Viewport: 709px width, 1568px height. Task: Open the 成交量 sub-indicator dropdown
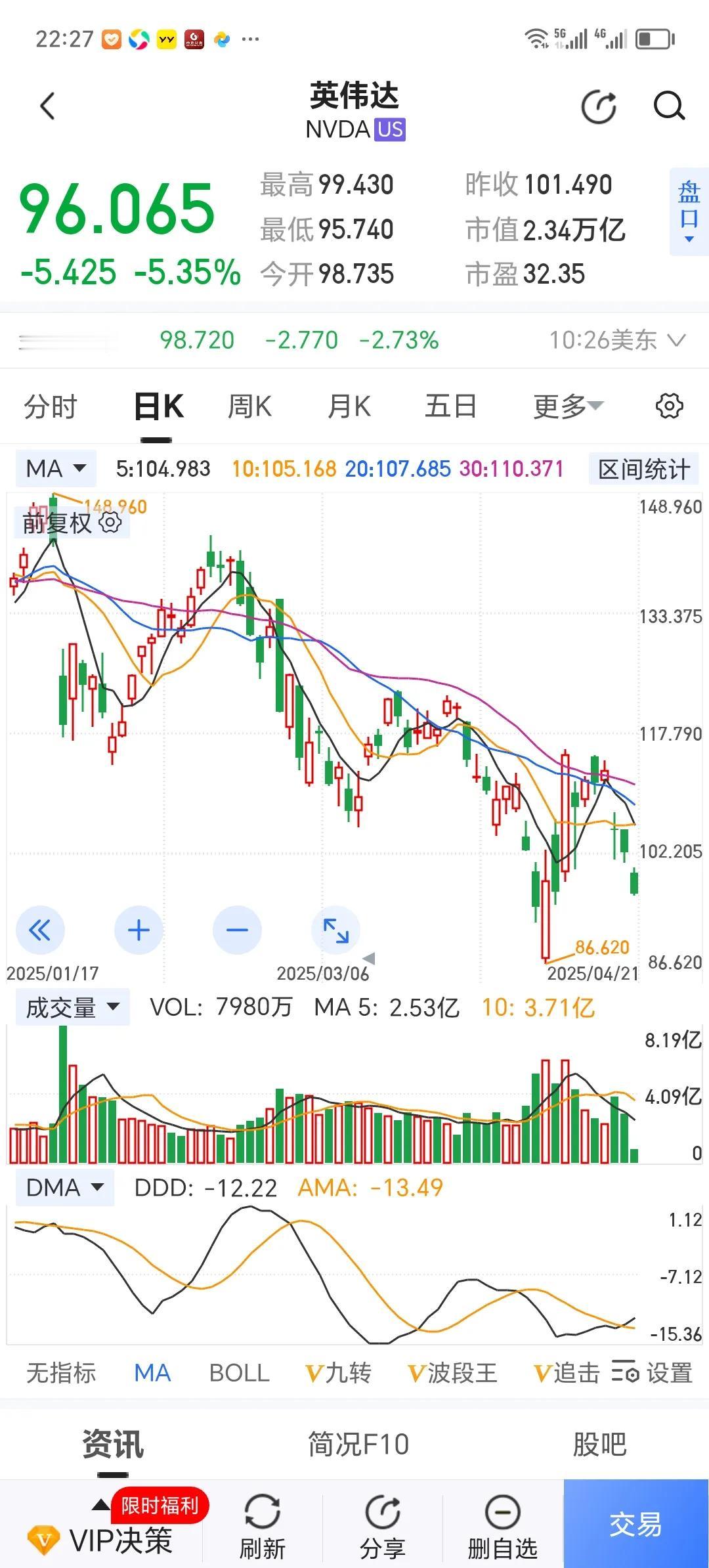72,1007
